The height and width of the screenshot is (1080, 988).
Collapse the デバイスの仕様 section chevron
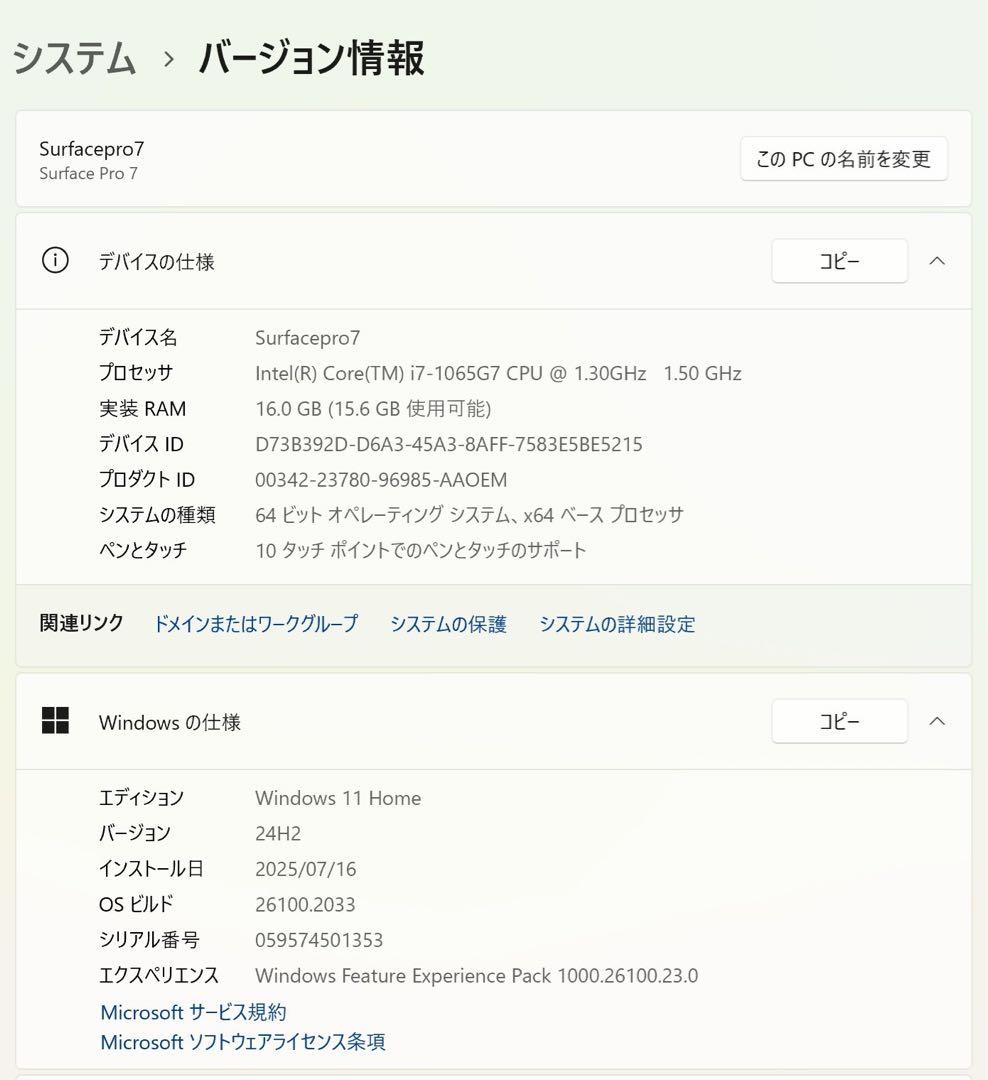point(937,261)
